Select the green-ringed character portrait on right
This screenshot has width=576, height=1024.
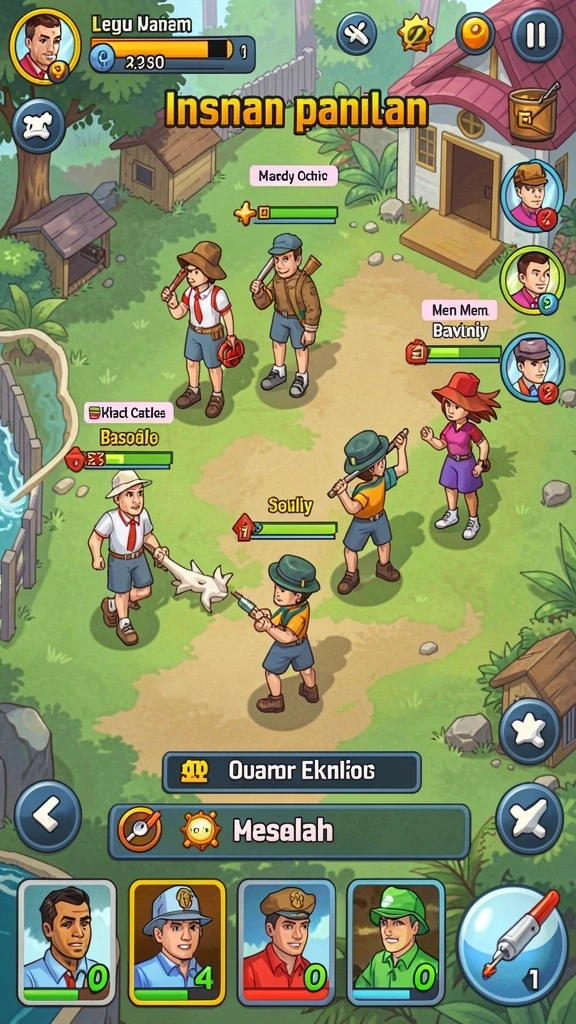click(x=532, y=280)
